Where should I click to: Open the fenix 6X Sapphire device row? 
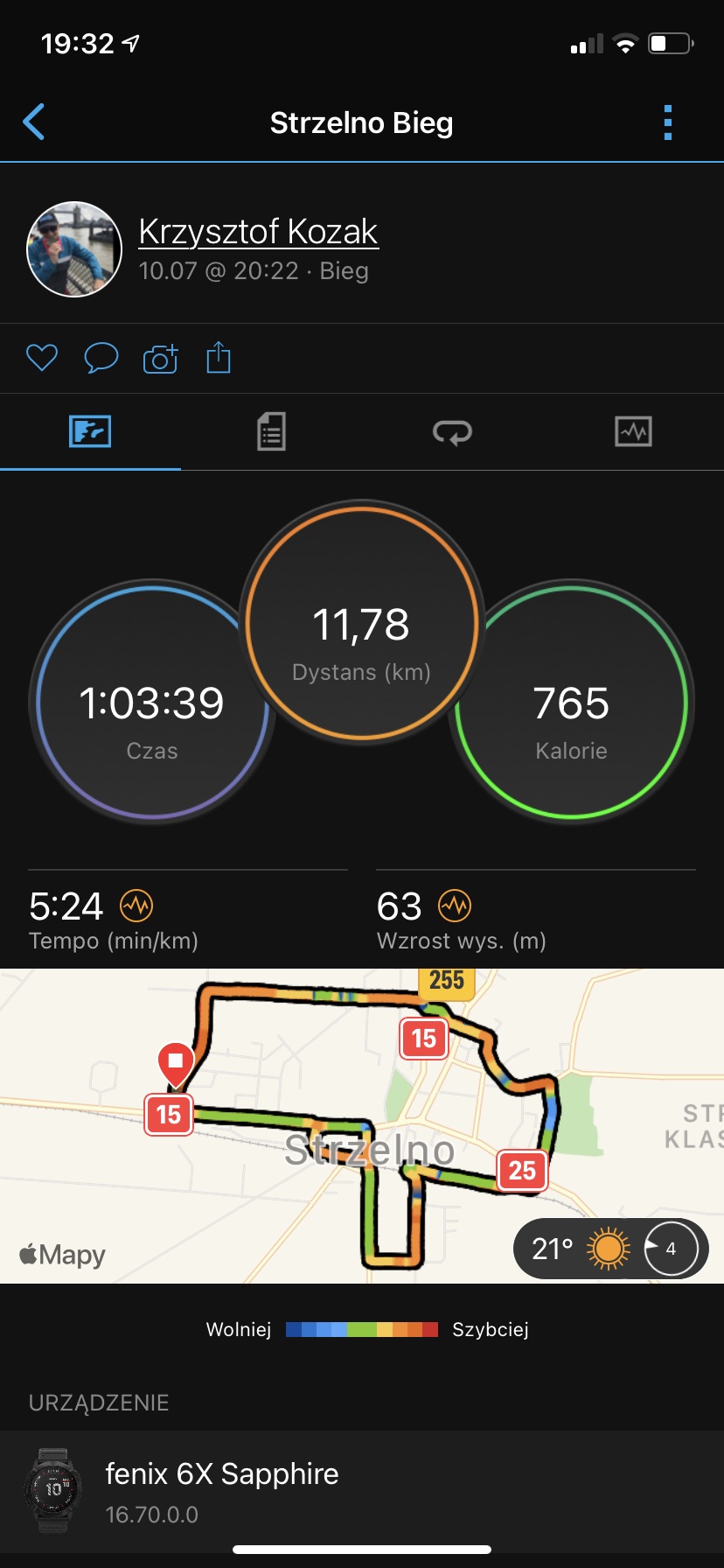pyautogui.click(x=362, y=1491)
